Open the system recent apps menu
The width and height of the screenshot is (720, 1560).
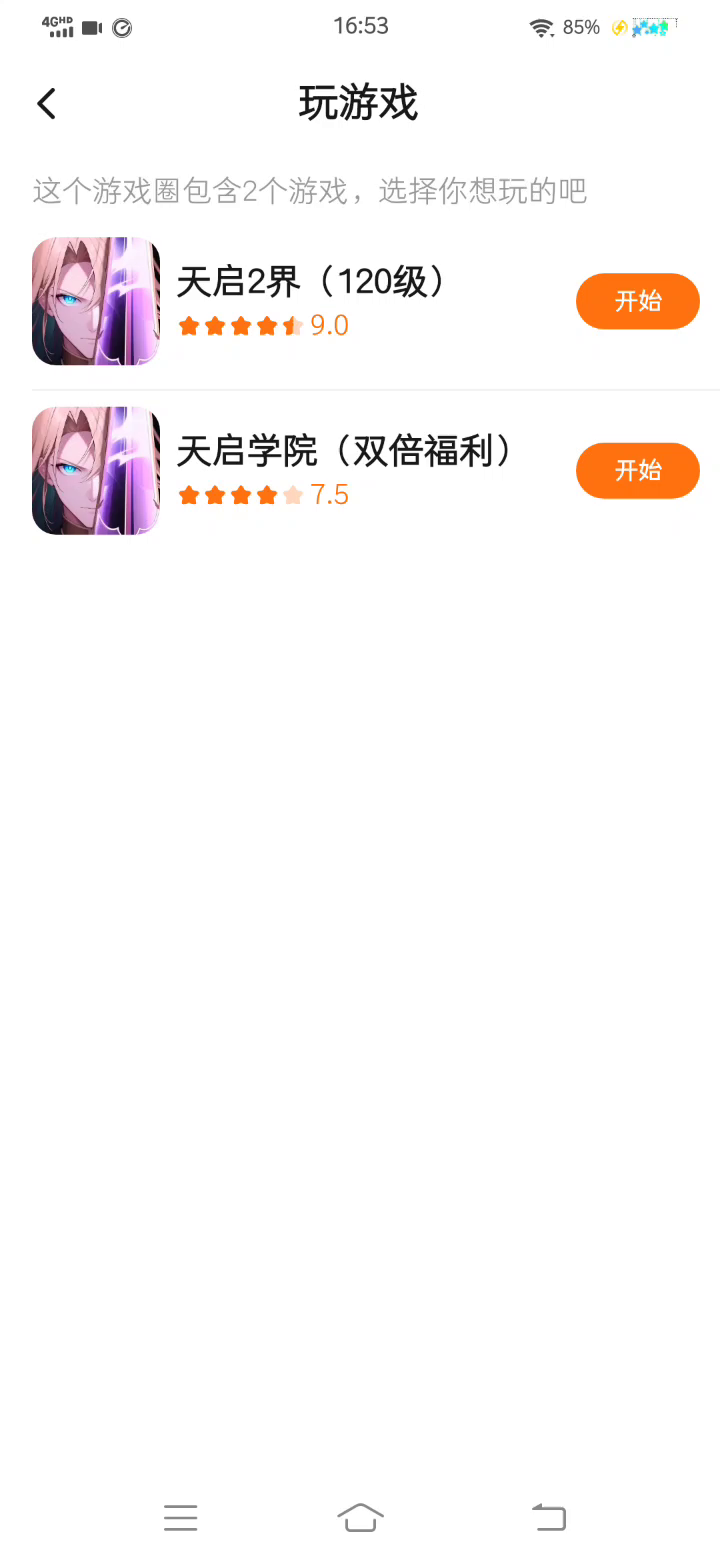pyautogui.click(x=181, y=1517)
